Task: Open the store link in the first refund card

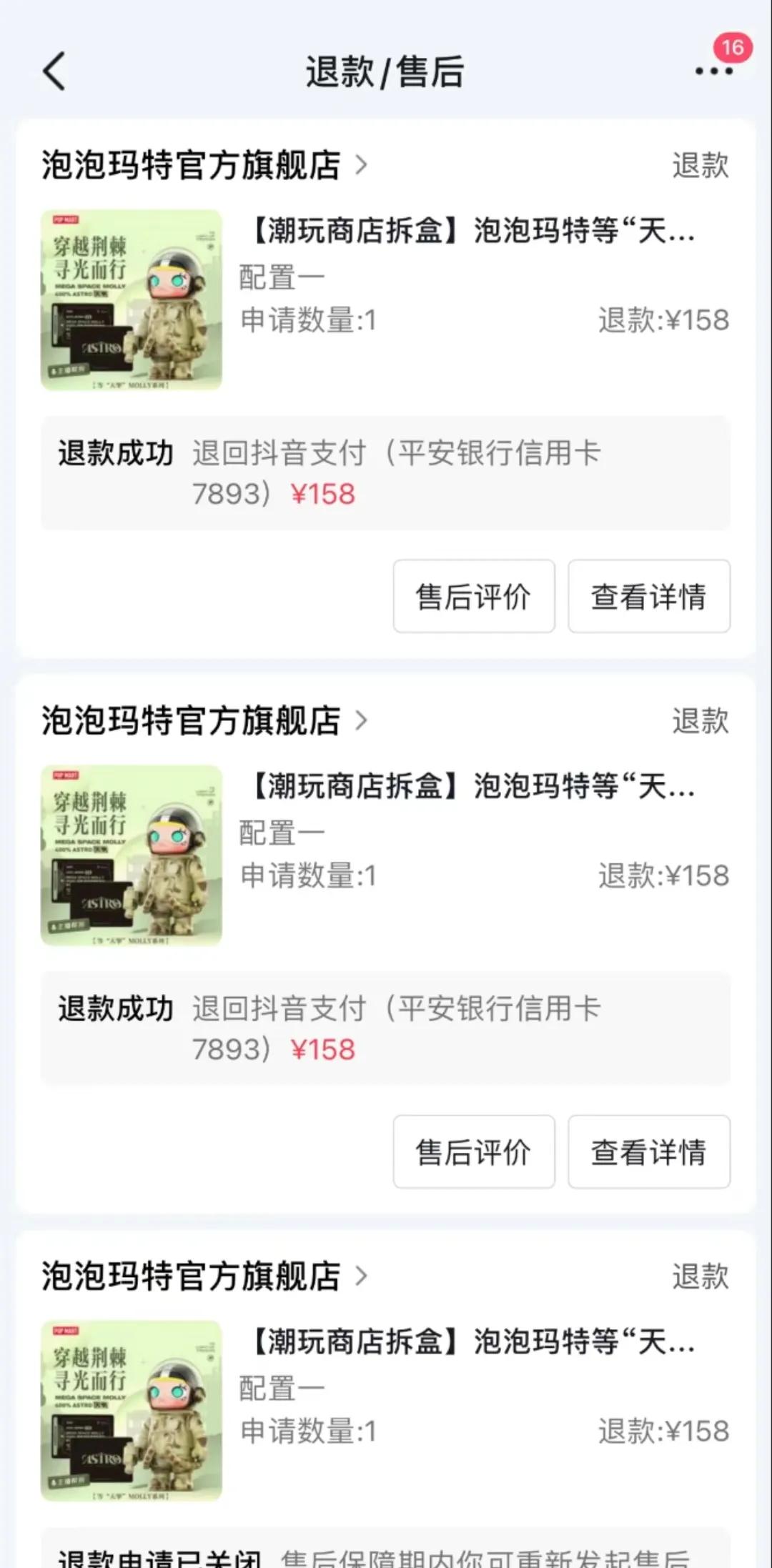Action: 204,165
